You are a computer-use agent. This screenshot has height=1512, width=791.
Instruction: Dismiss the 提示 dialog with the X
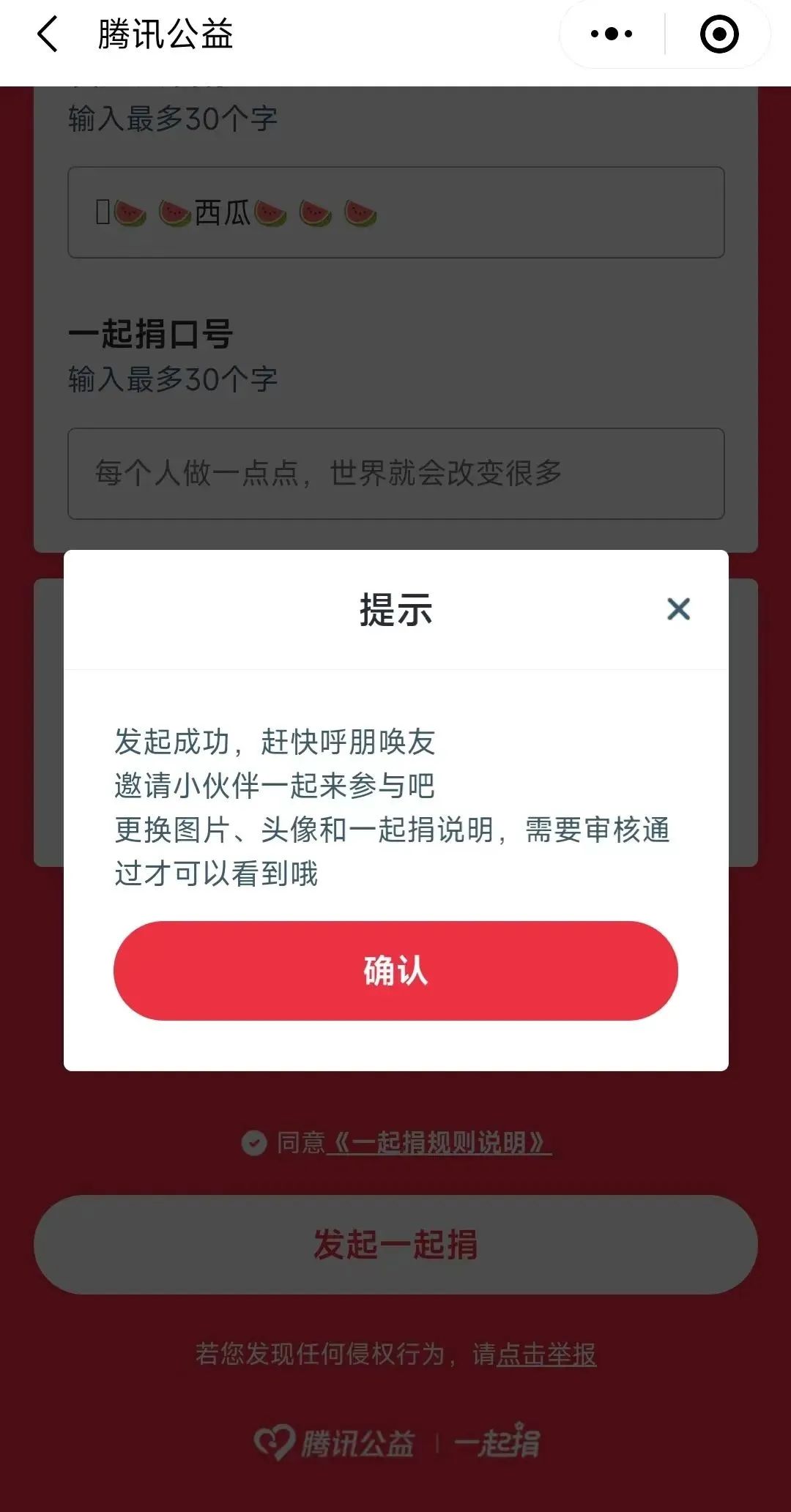pos(678,609)
